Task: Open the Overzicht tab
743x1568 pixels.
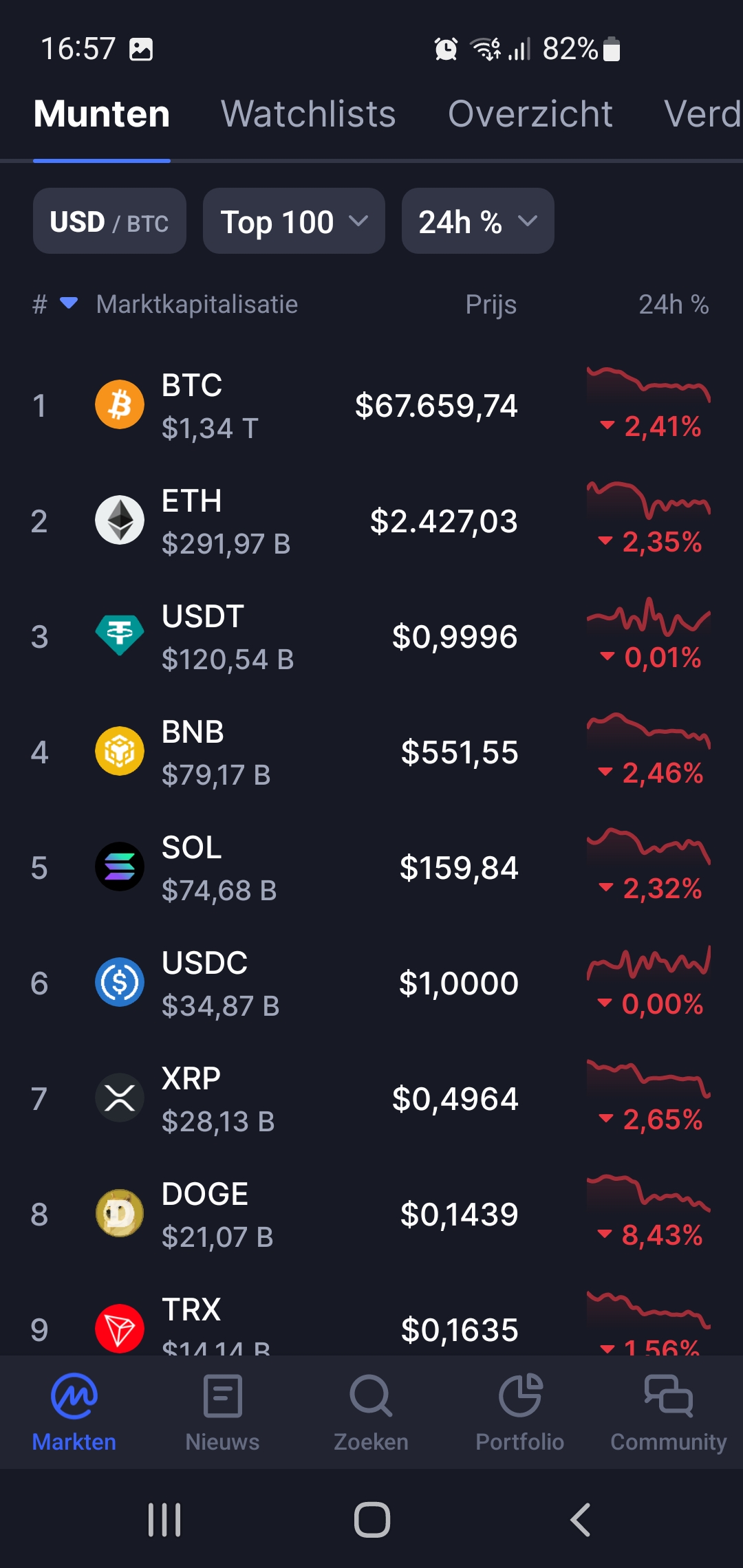Action: 530,113
